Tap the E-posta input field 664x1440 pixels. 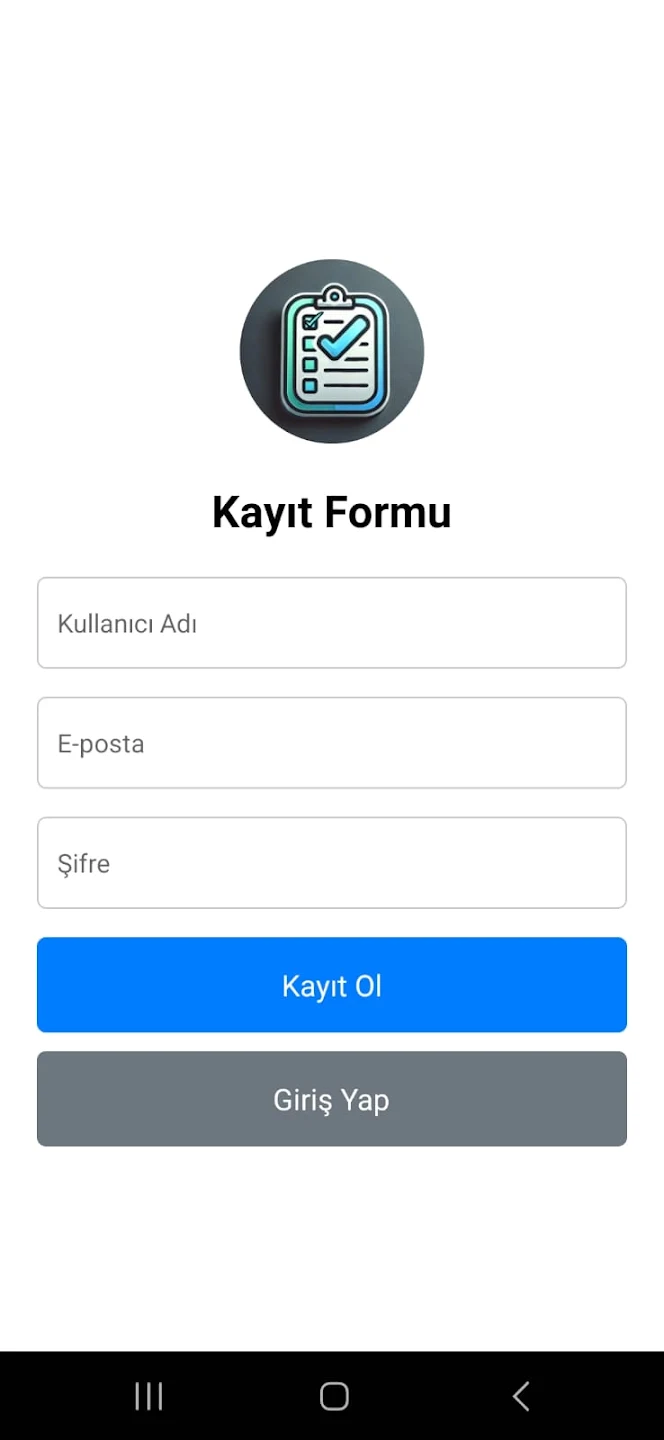coord(331,743)
